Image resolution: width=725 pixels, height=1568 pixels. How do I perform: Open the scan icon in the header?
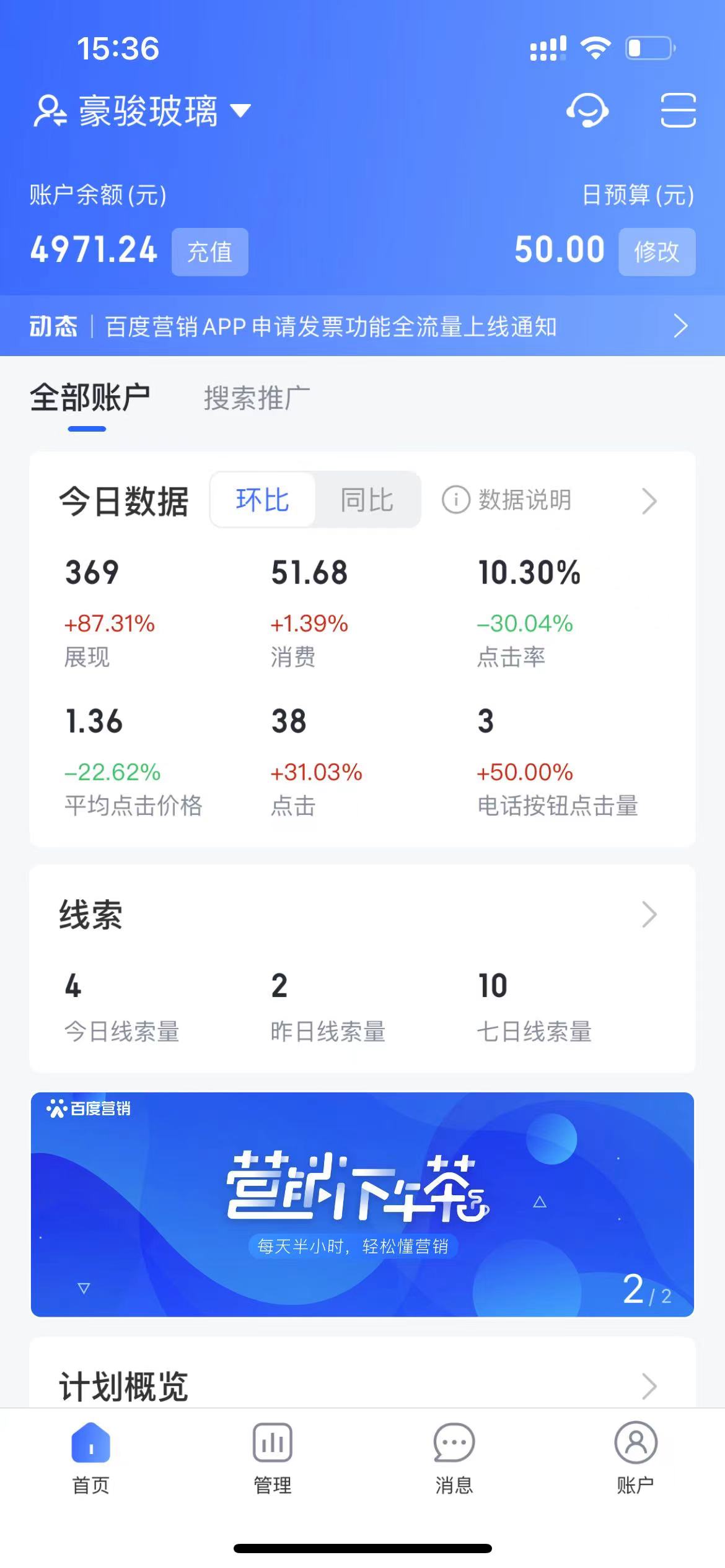[x=677, y=111]
